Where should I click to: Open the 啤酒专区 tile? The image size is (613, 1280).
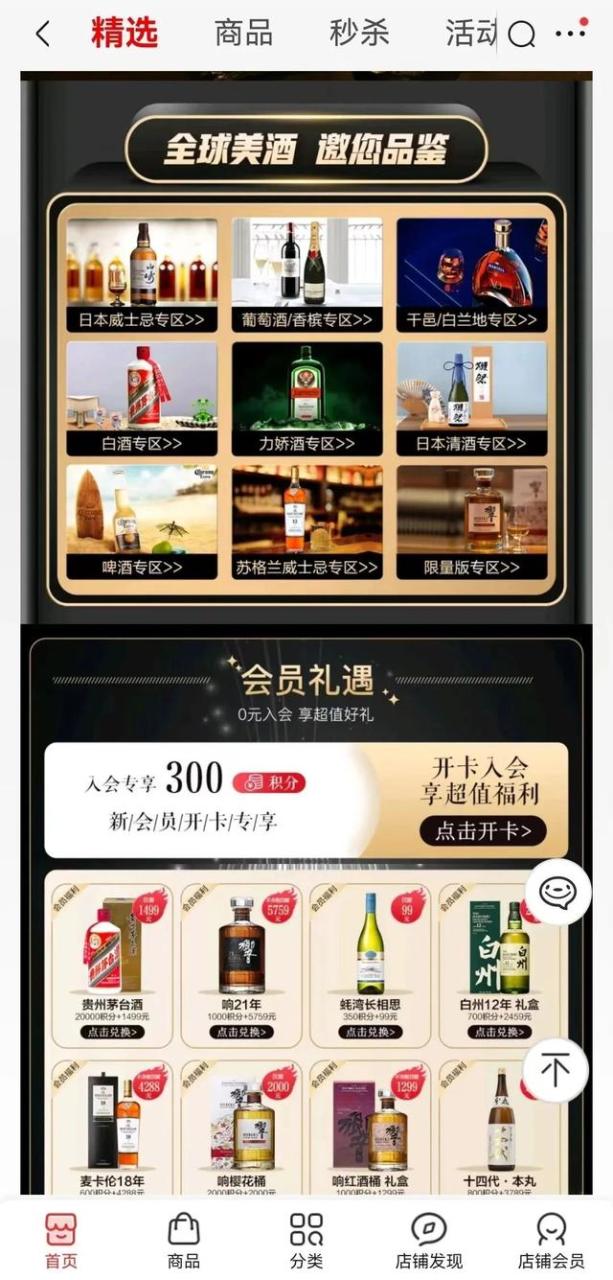click(x=142, y=522)
